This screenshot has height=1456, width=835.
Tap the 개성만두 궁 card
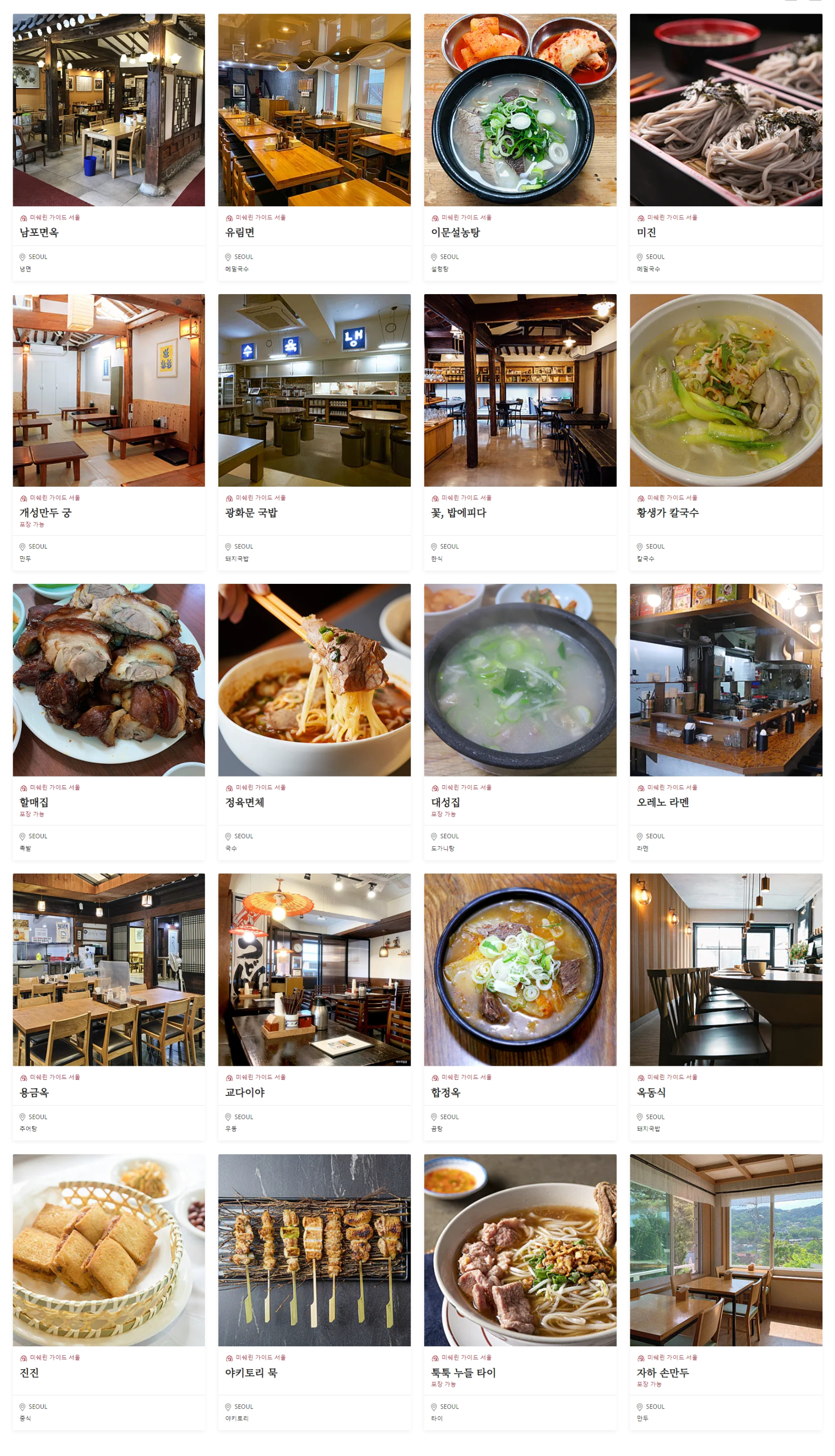45,513
